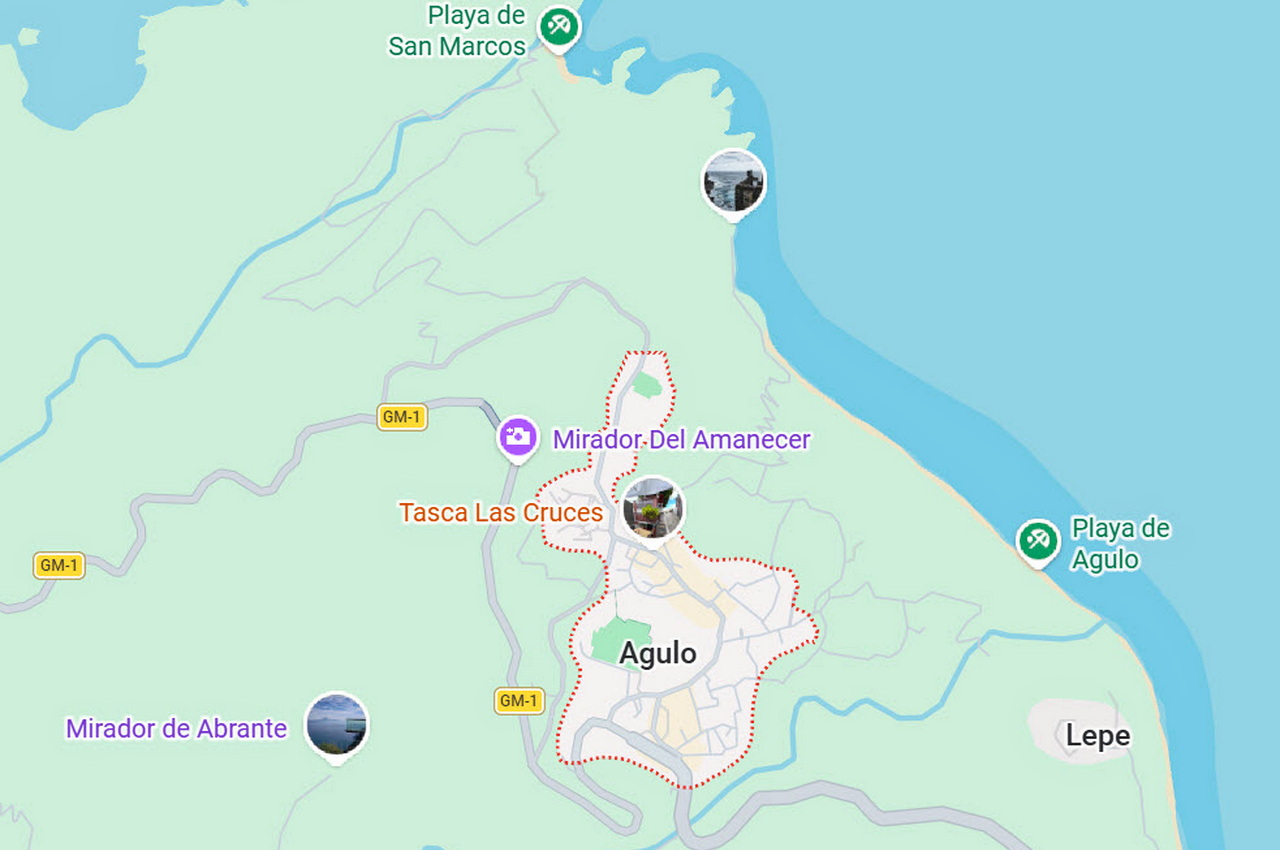
Task: Open the Tasca Las Cruces photo marker
Action: (x=653, y=509)
